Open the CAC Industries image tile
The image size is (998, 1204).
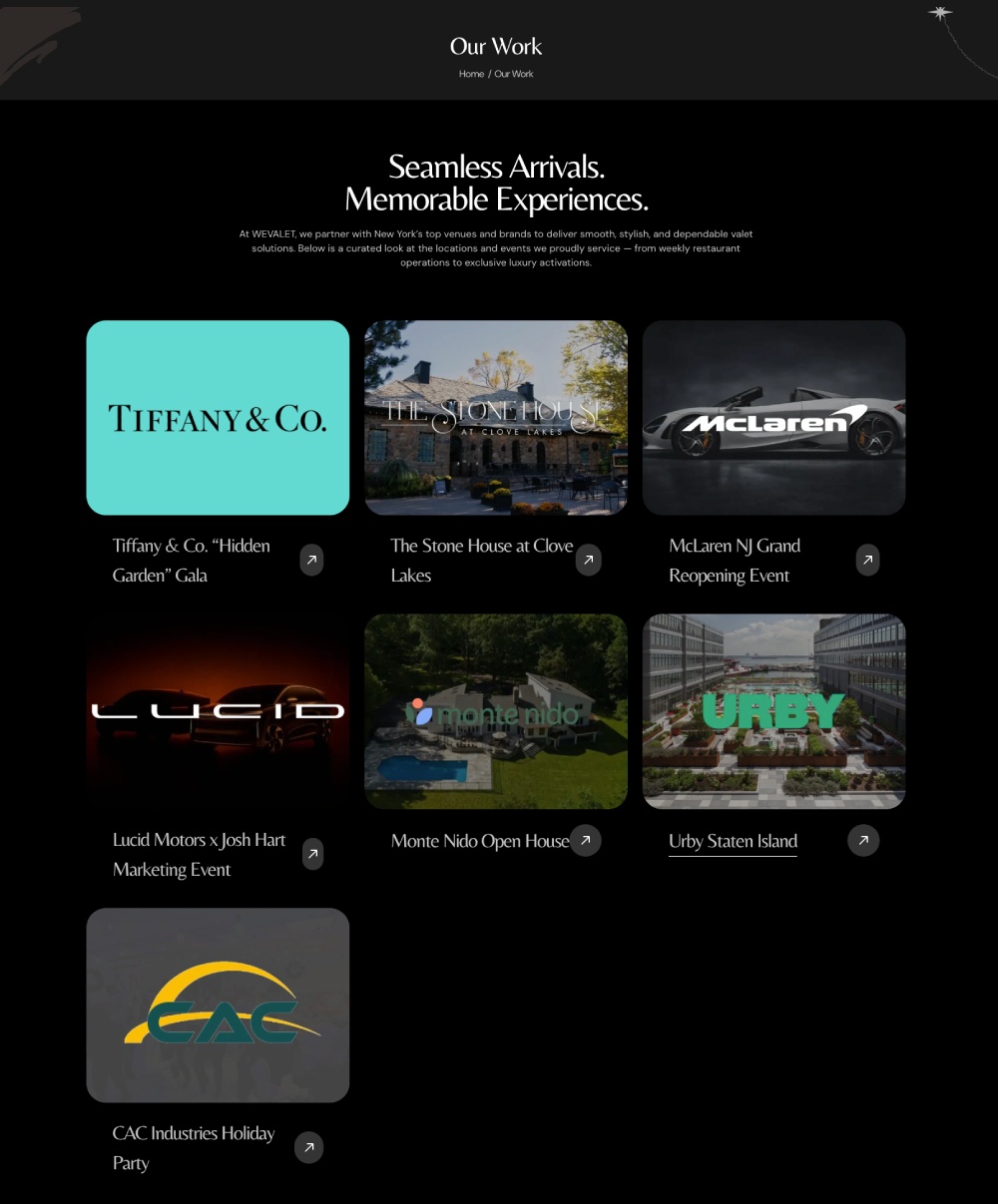coord(218,1004)
